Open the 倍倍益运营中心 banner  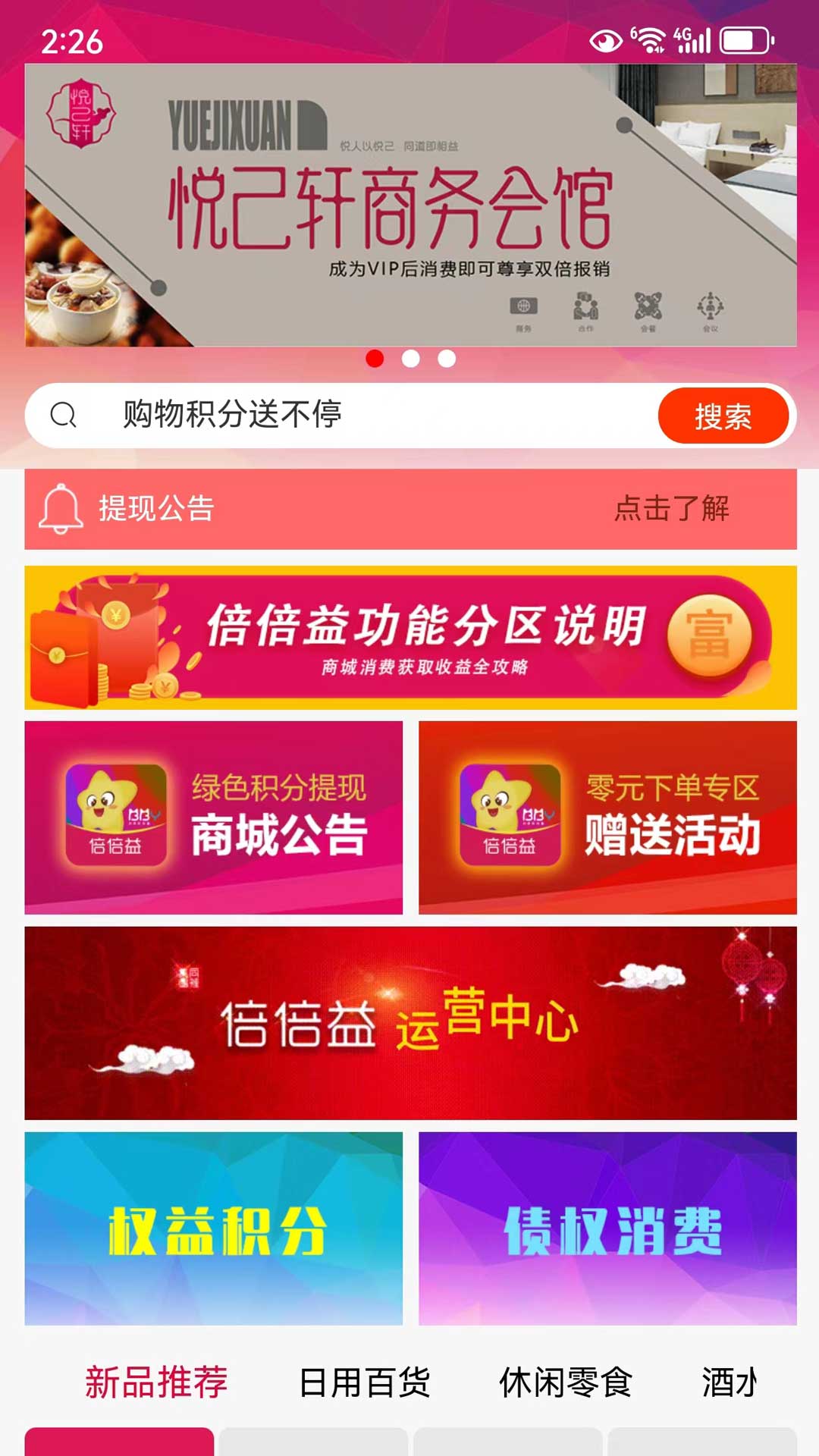[x=409, y=1022]
